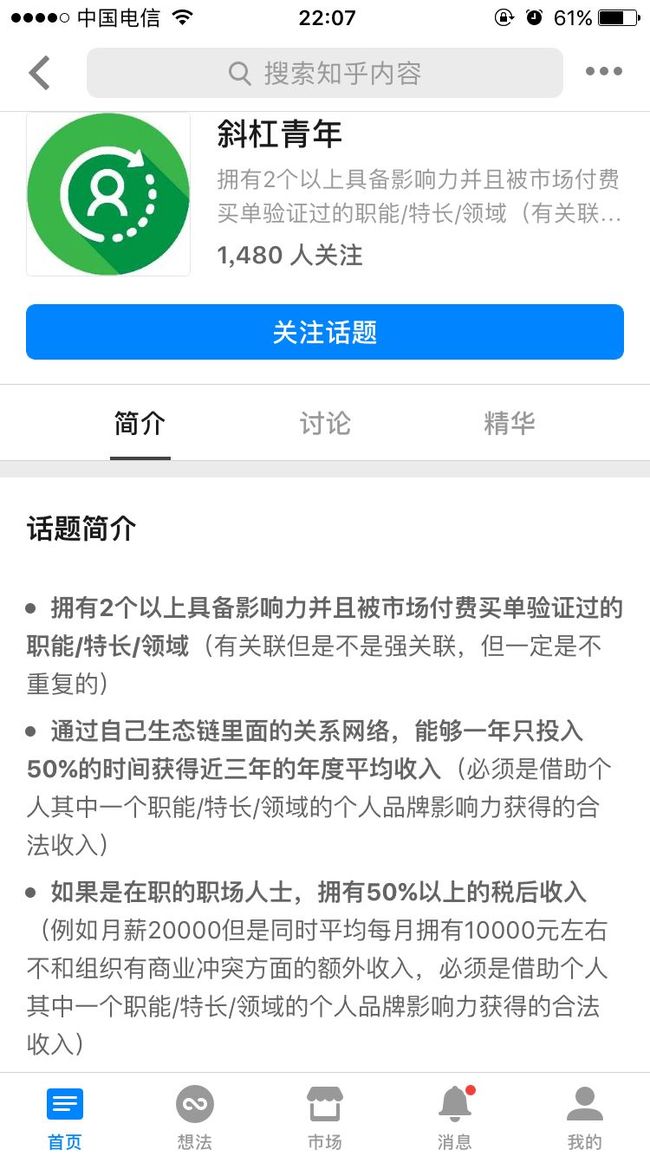Viewport: 650px width, 1156px height.
Task: Open the 市场 bottom tab
Action: [325, 1116]
